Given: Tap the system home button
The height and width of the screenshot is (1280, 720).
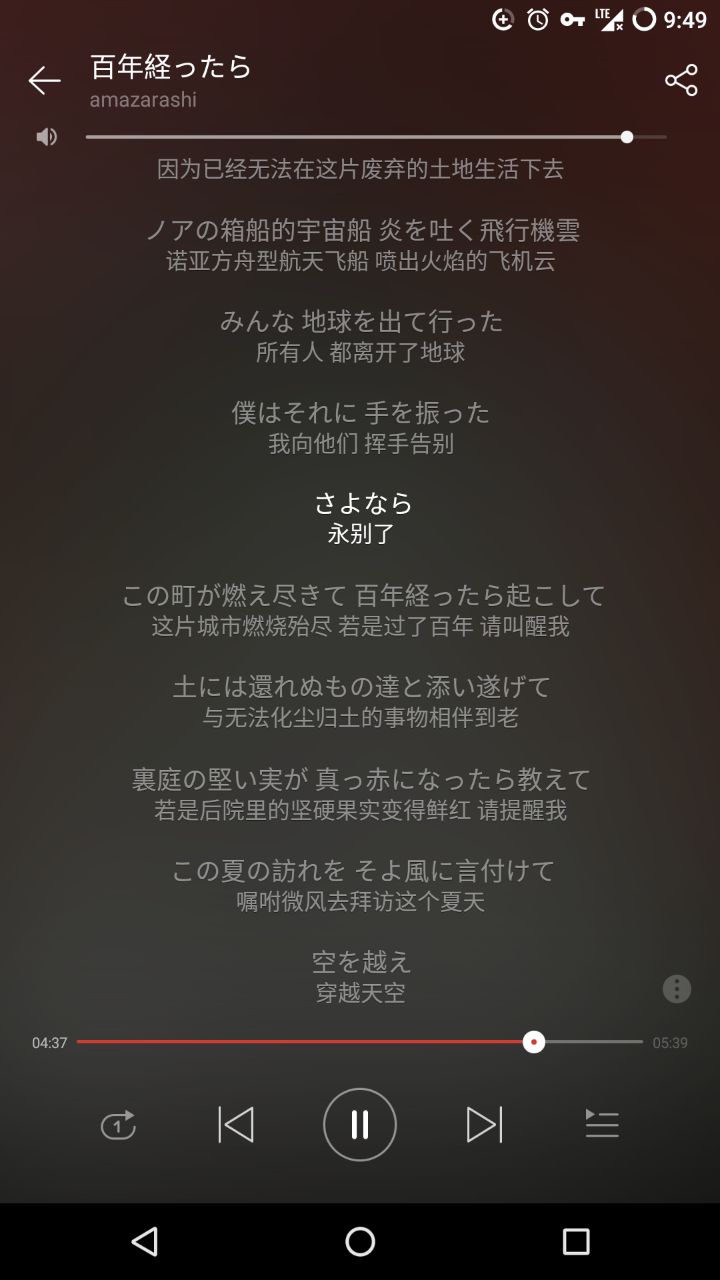Looking at the screenshot, I should pos(360,1242).
